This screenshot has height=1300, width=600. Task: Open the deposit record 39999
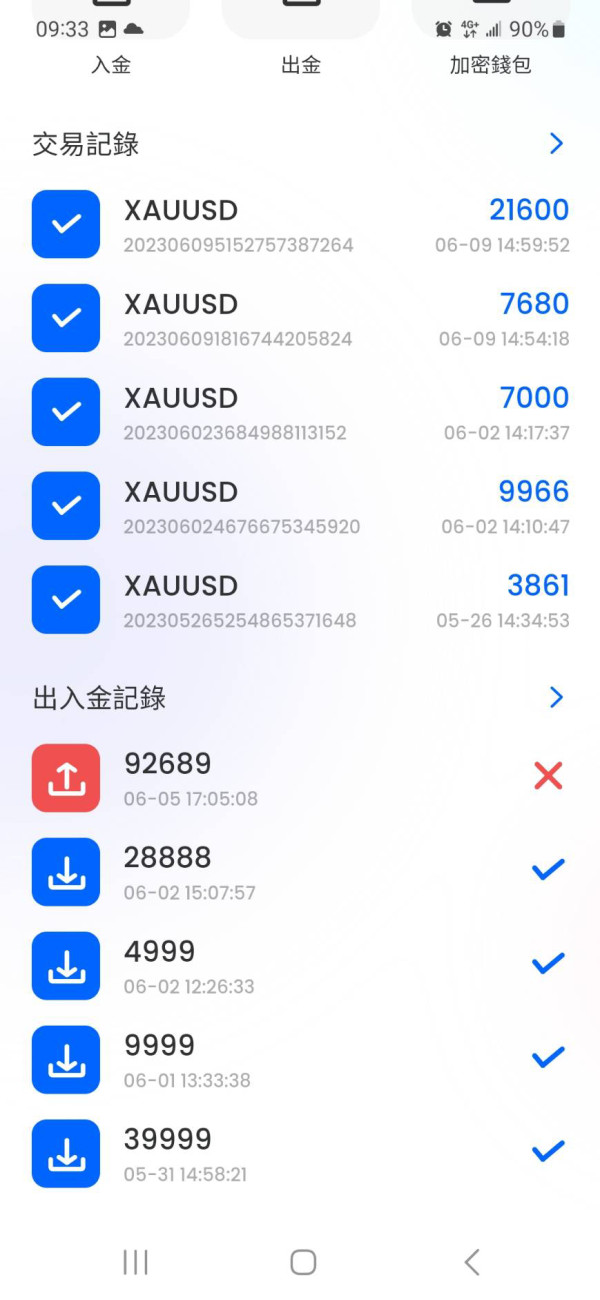point(300,1154)
